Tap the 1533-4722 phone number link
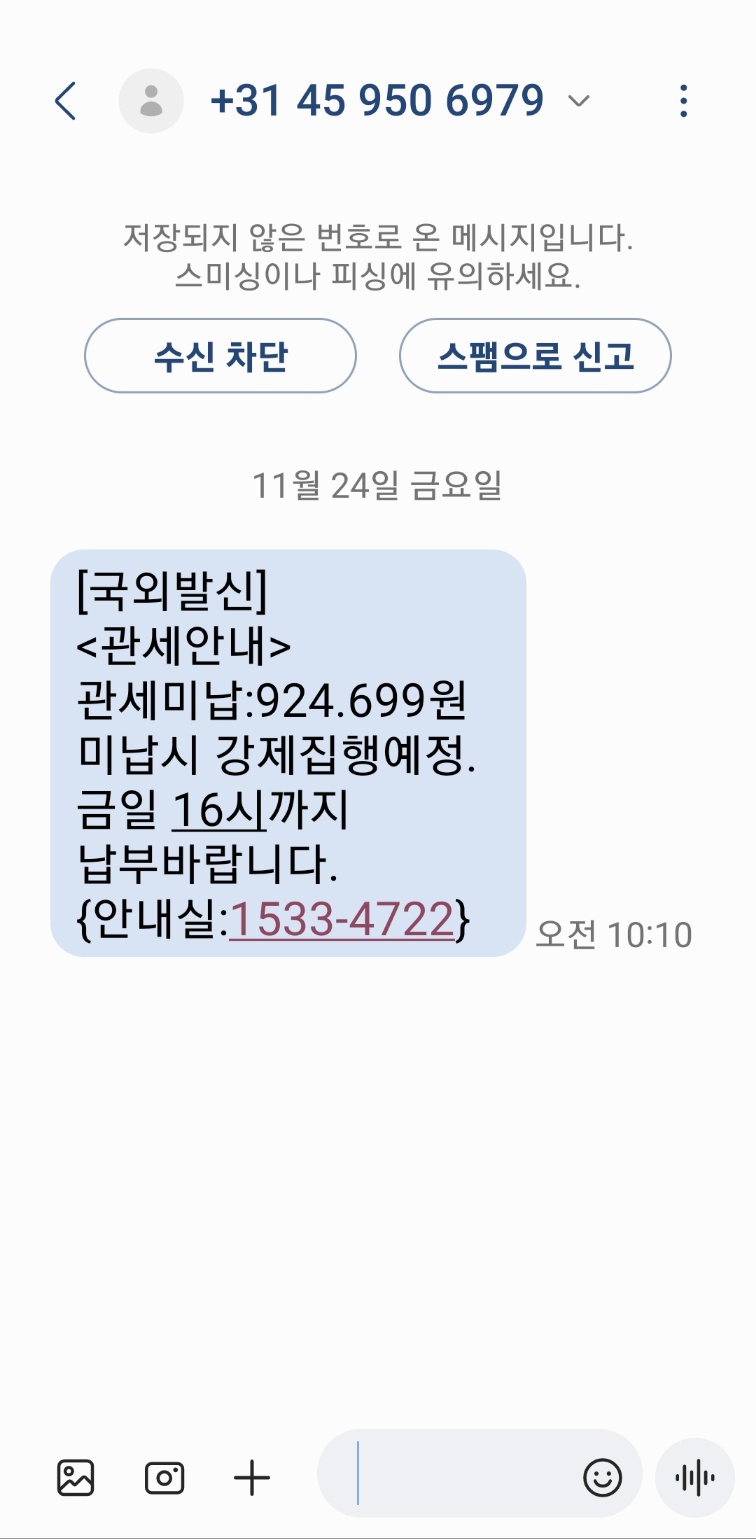 pyautogui.click(x=342, y=920)
